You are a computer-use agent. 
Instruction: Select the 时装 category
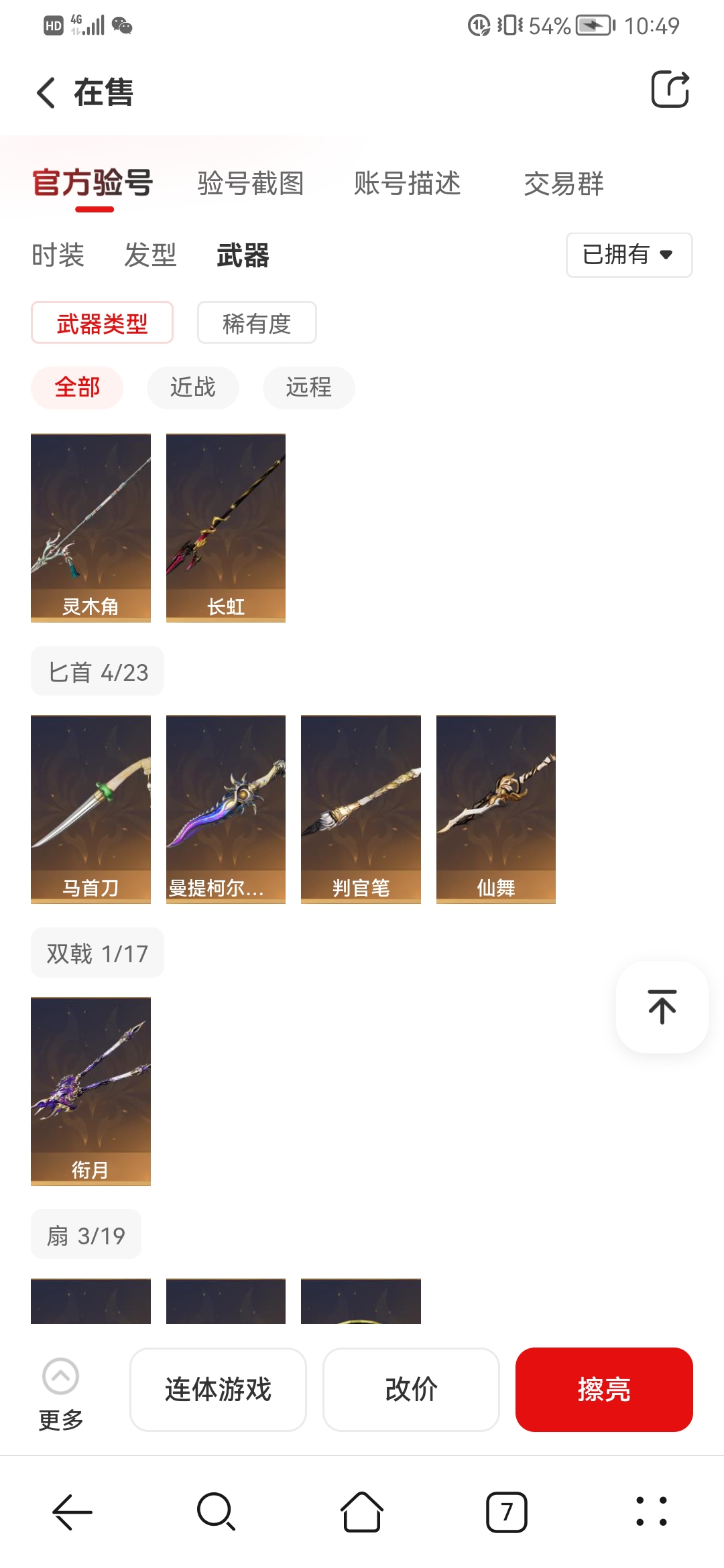58,255
